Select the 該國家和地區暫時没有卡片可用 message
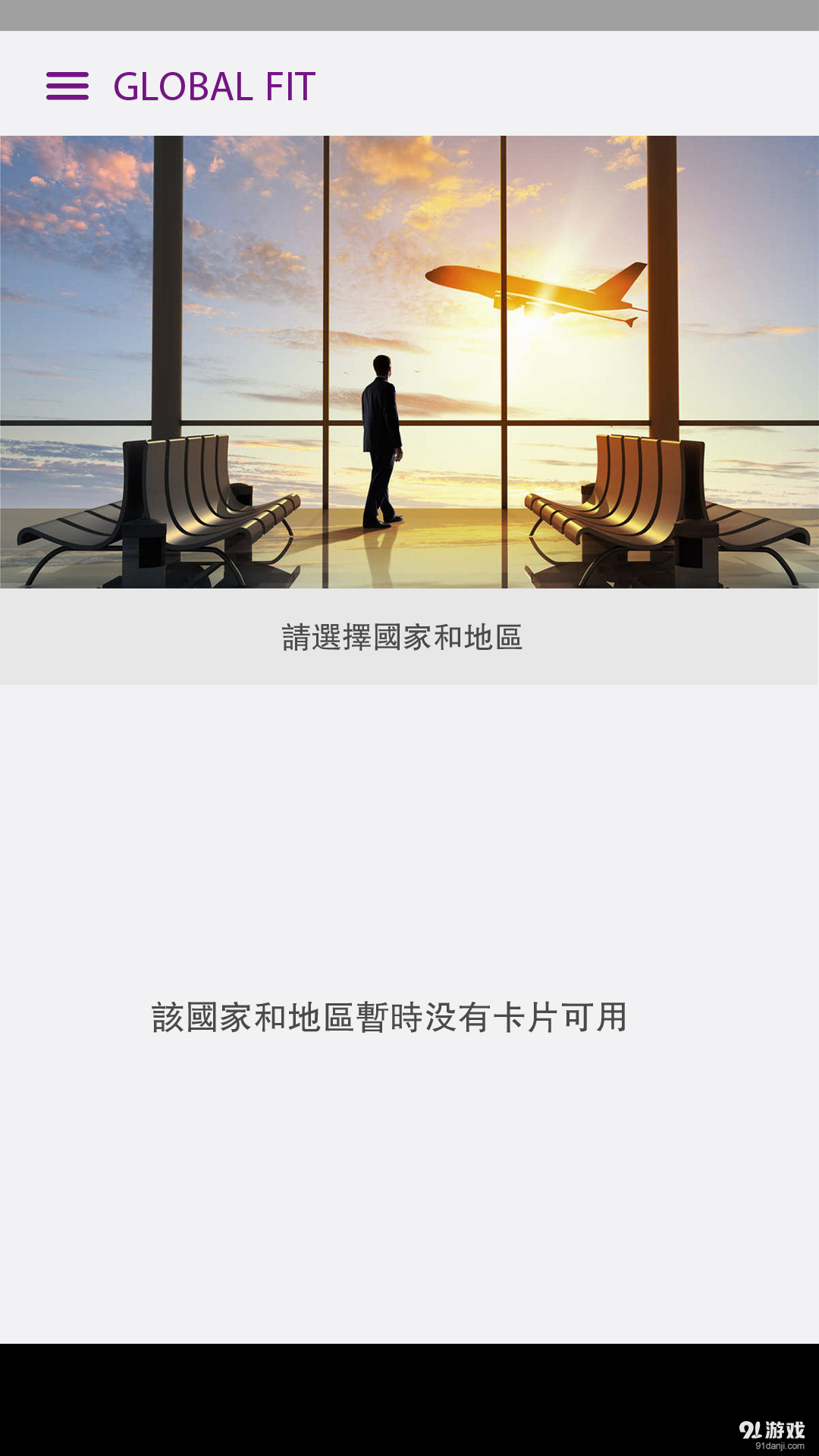This screenshot has height=1456, width=819. (391, 1018)
